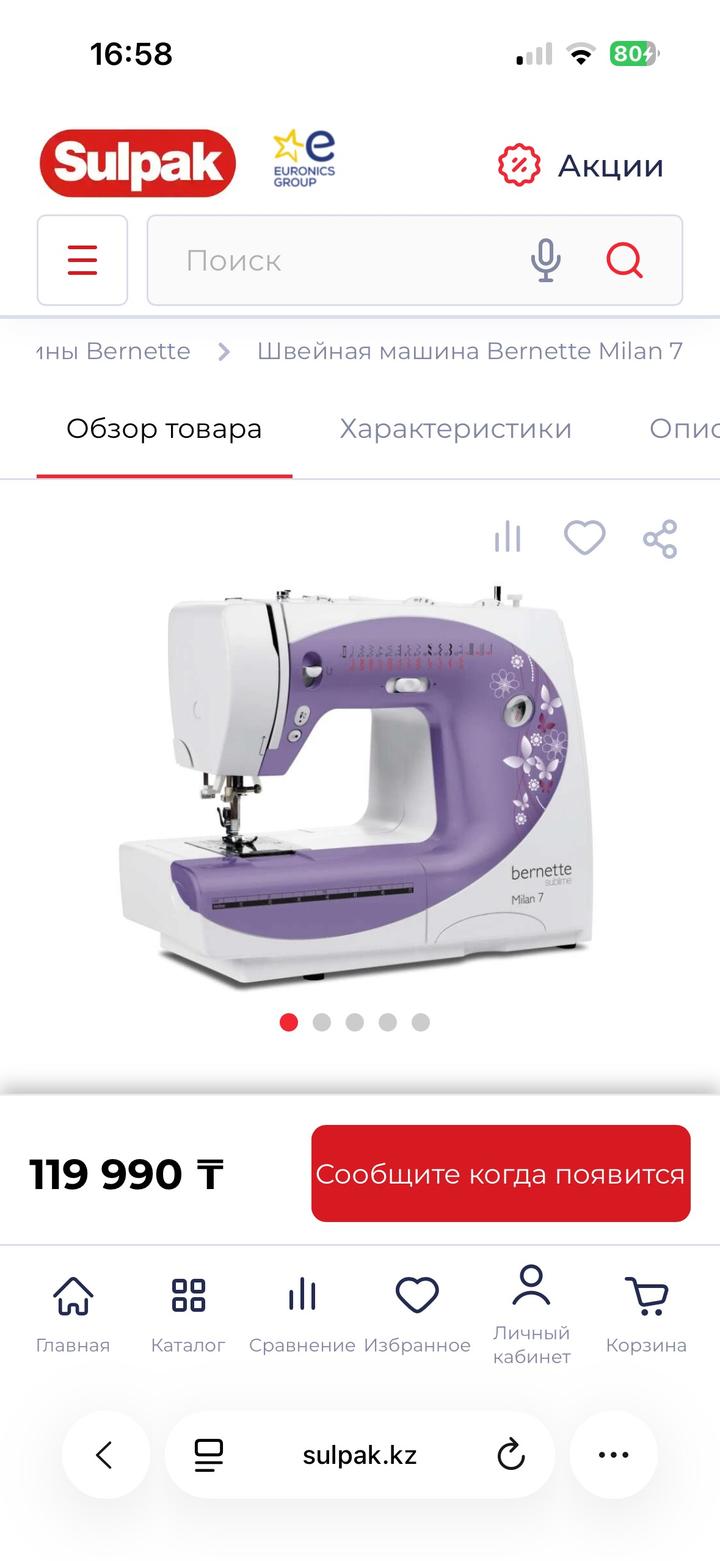Add Bernette Milan 7 to favorites
720x1561 pixels.
(x=584, y=538)
